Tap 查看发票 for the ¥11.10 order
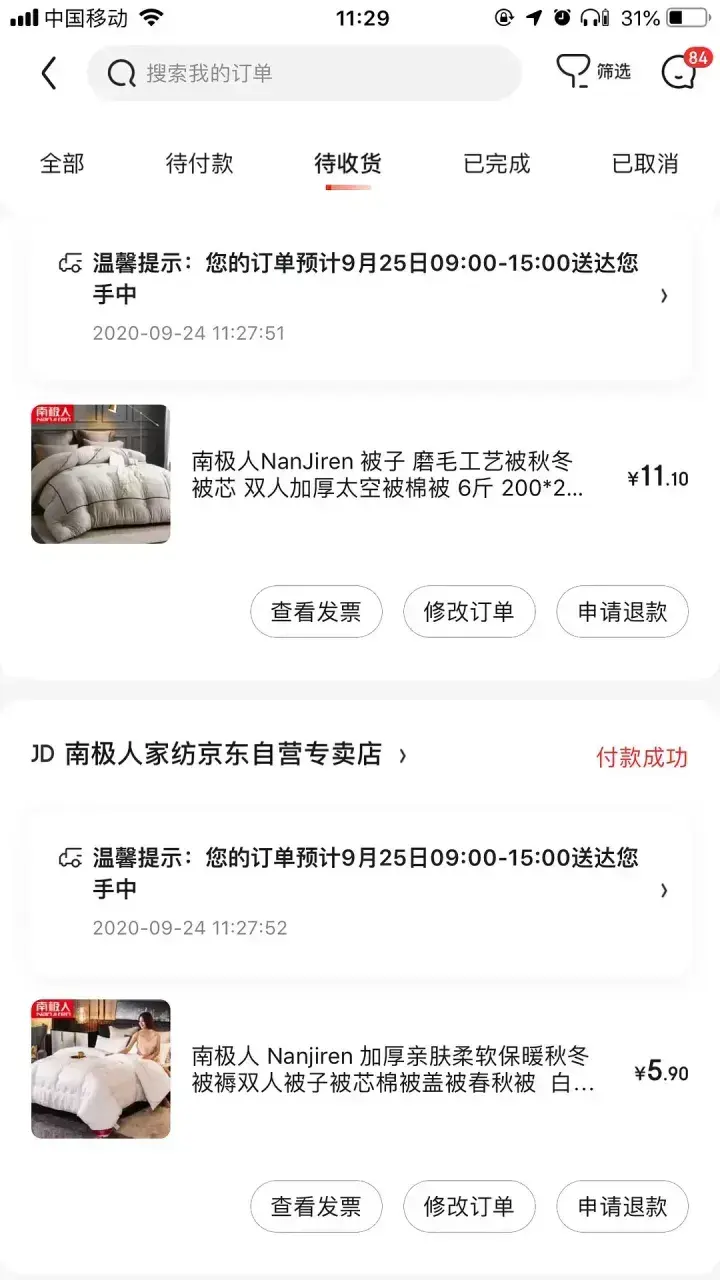The image size is (720, 1280). [x=316, y=612]
